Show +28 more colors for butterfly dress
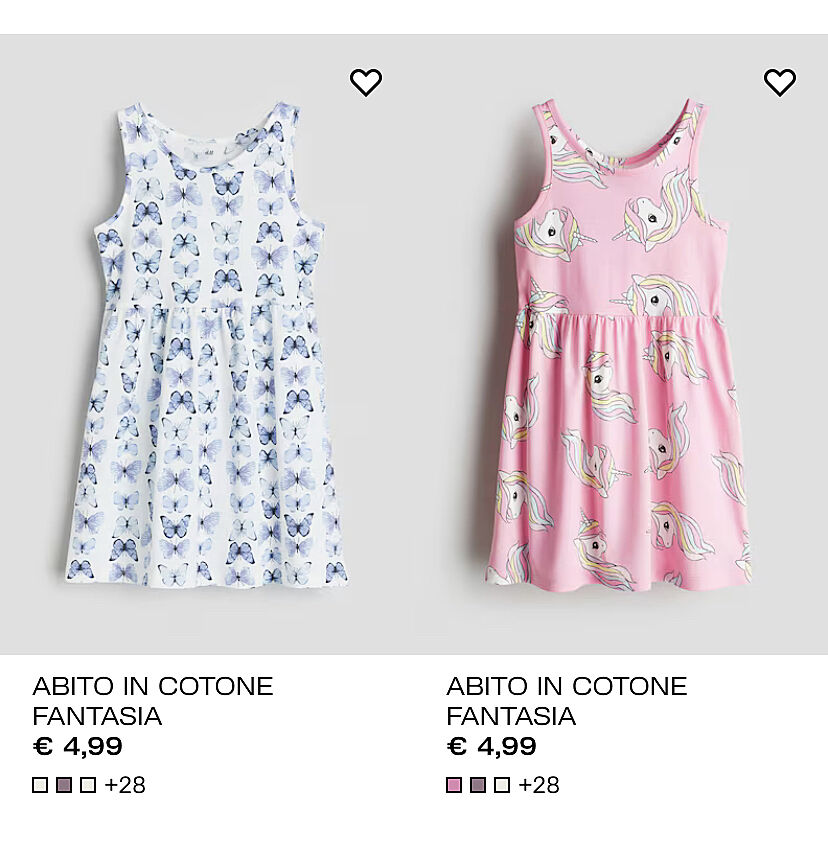The width and height of the screenshot is (828, 864). 125,785
